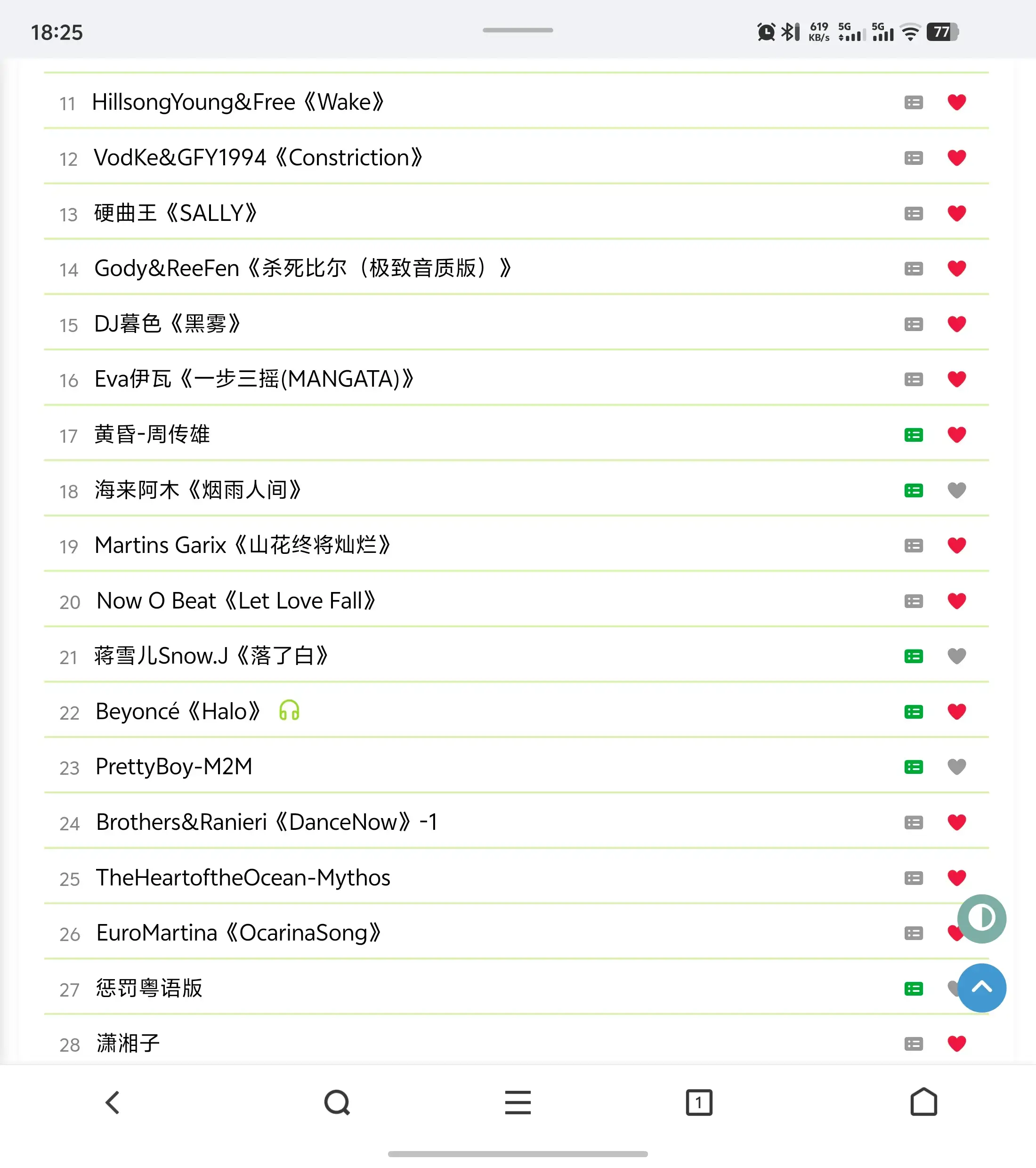Like 海来阿木《烟雨人间》 with the heart
The image size is (1036, 1168).
(x=956, y=490)
